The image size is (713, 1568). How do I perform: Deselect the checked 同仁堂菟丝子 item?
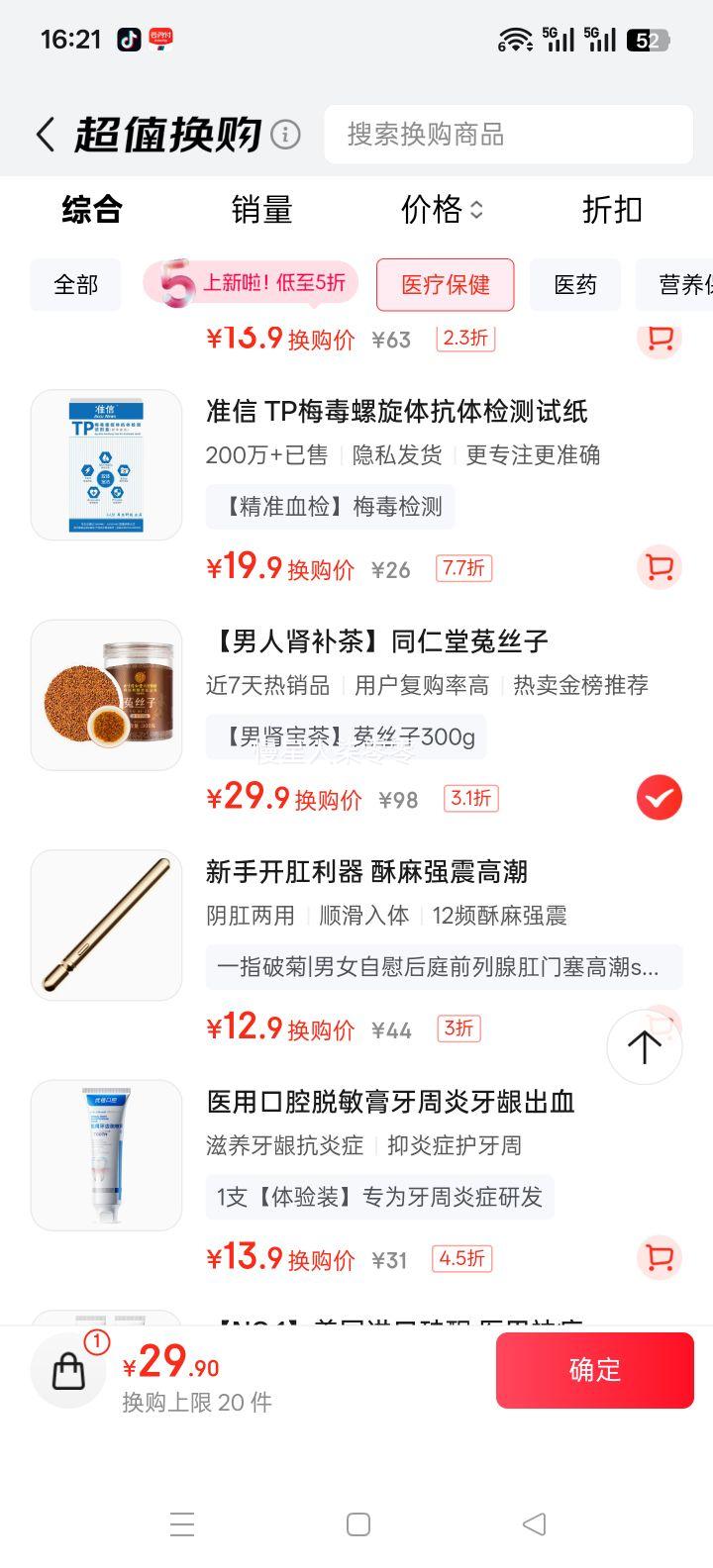click(659, 798)
